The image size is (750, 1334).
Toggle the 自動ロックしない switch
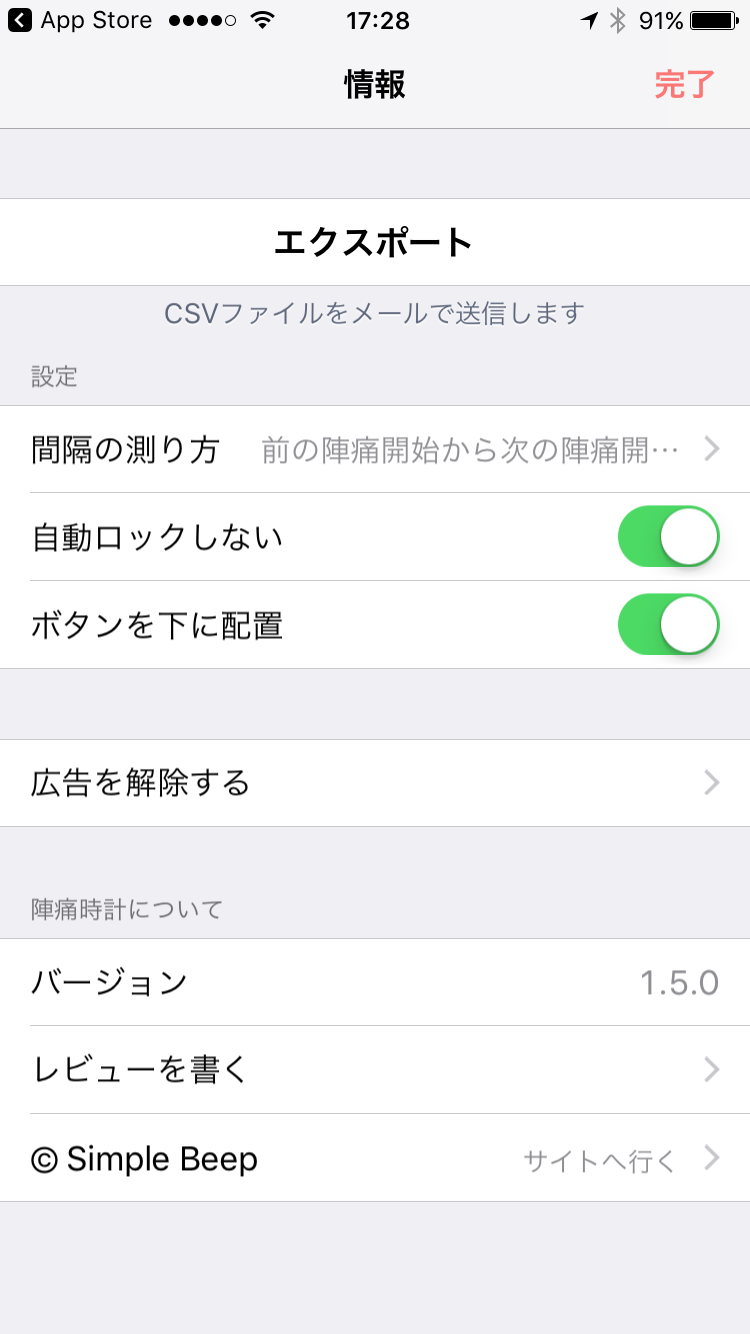tap(669, 537)
